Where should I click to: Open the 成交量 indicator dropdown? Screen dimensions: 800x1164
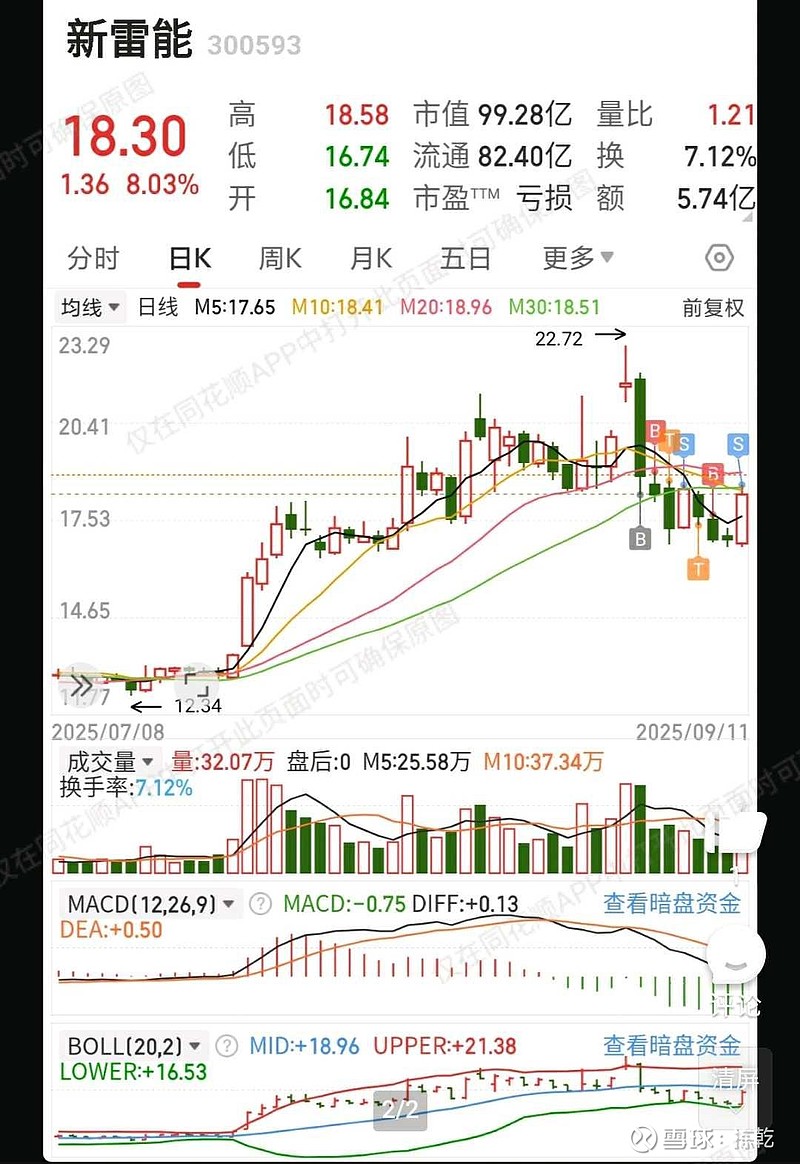click(x=110, y=762)
